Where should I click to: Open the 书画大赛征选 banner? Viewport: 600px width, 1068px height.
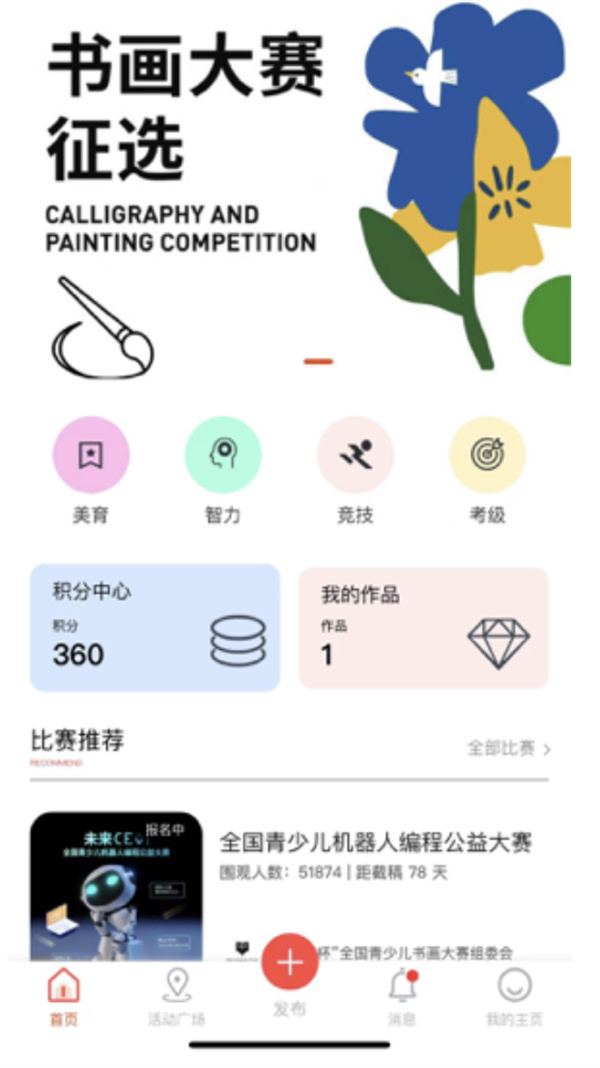[x=300, y=190]
